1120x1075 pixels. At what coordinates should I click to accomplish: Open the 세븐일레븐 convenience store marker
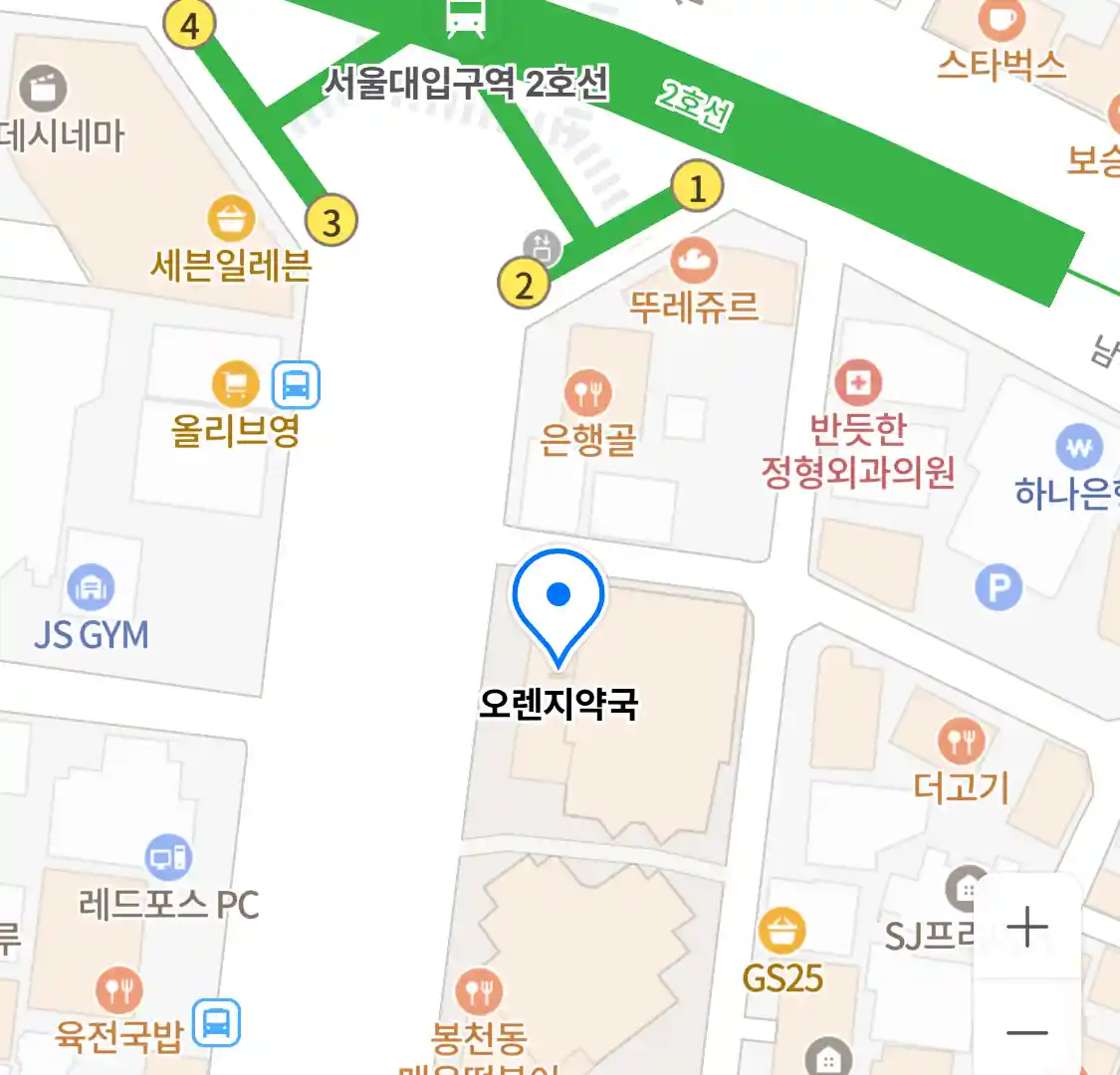[x=231, y=219]
